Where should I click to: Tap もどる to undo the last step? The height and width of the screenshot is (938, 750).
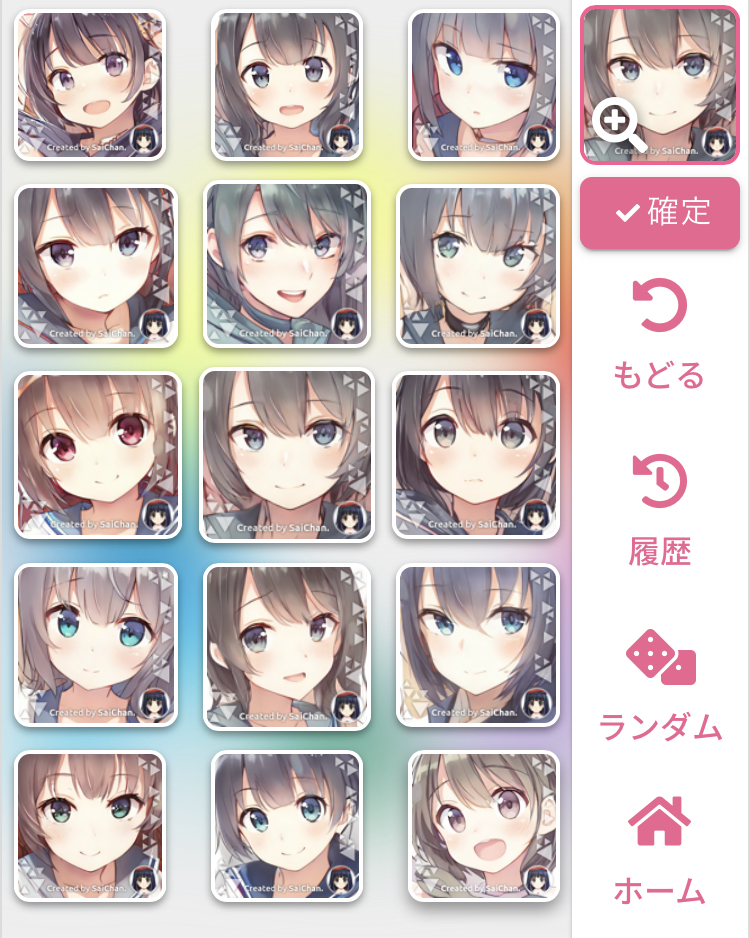pyautogui.click(x=660, y=334)
